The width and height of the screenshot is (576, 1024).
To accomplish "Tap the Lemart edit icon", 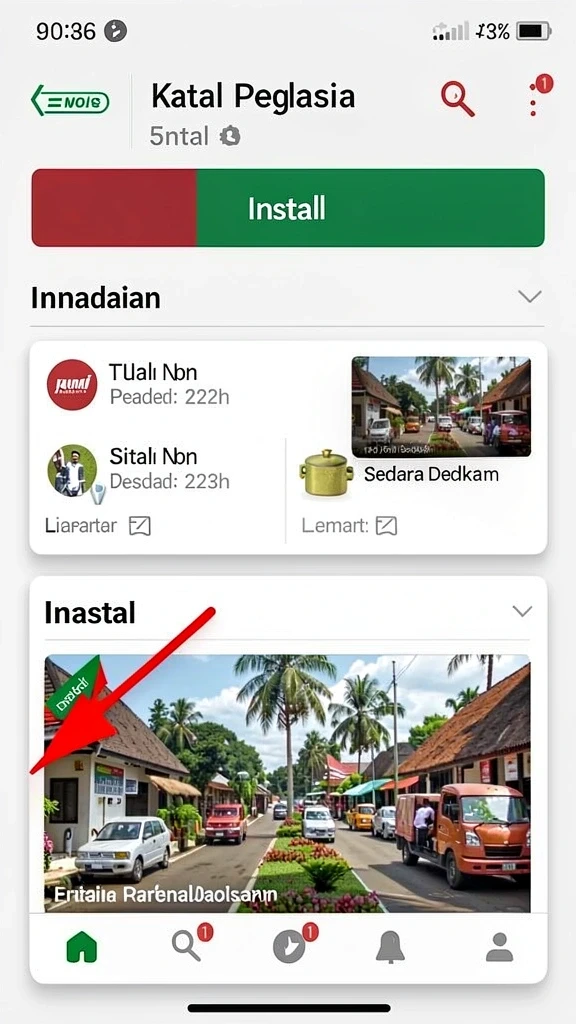I will point(387,526).
